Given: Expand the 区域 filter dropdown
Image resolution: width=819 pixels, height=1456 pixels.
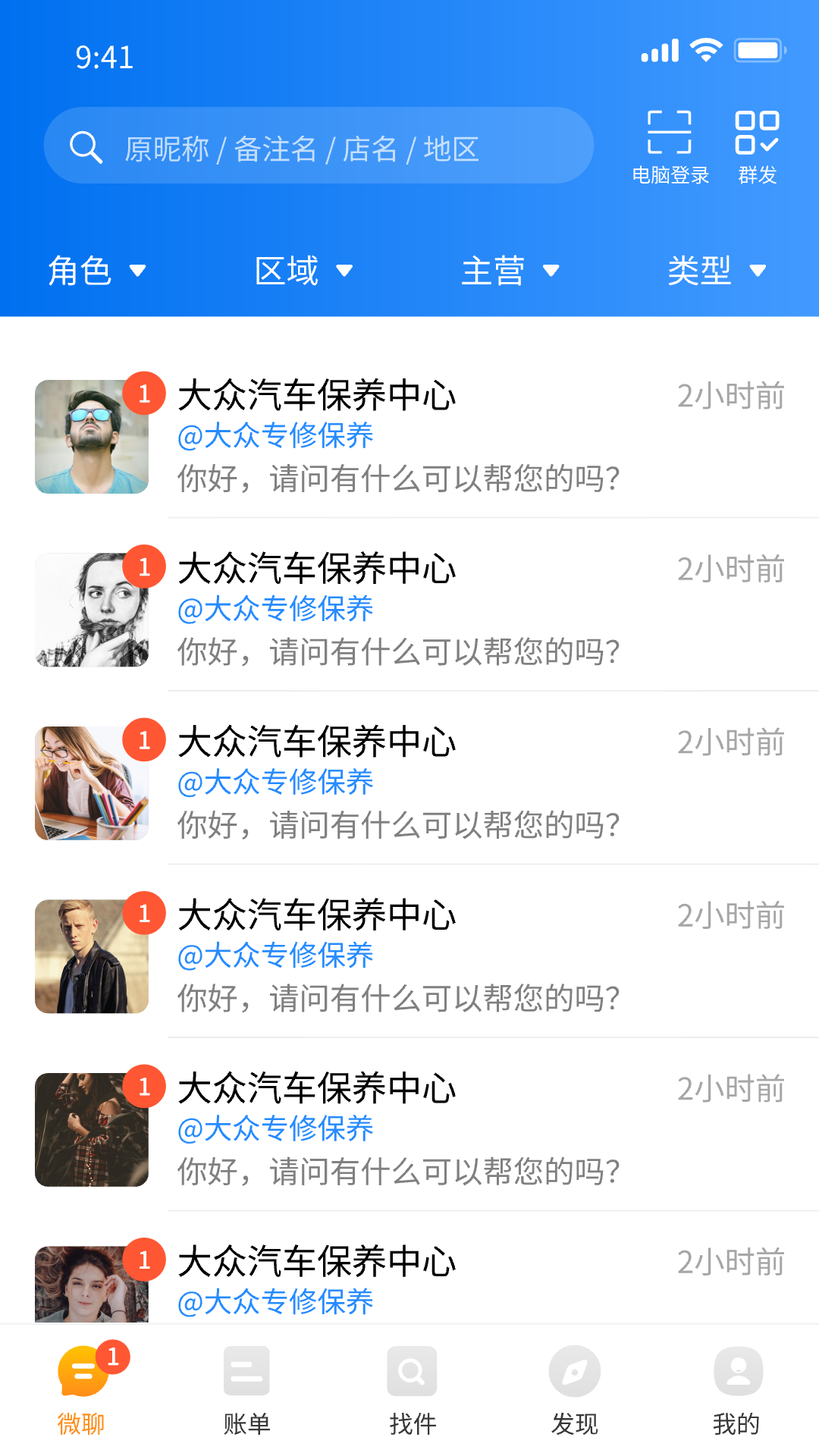Looking at the screenshot, I should coord(303,271).
